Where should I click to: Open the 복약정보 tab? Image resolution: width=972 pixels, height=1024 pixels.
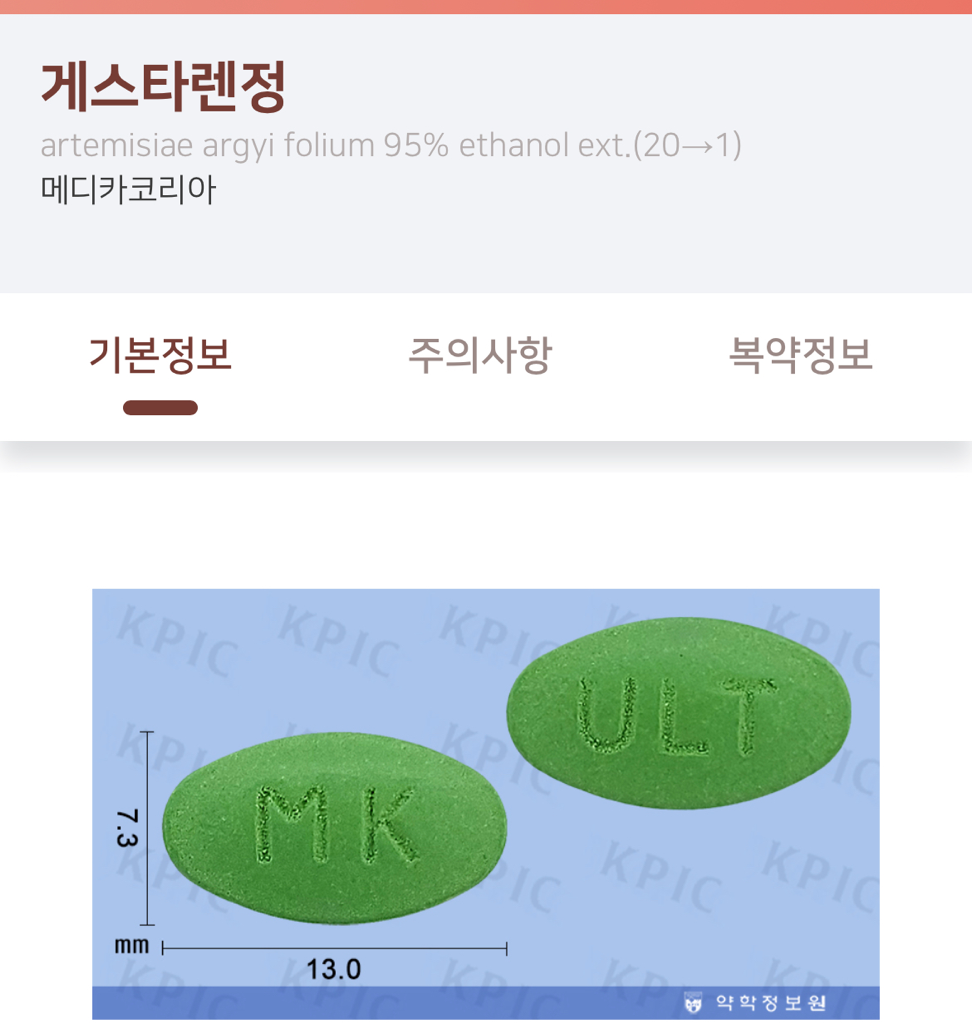800,356
